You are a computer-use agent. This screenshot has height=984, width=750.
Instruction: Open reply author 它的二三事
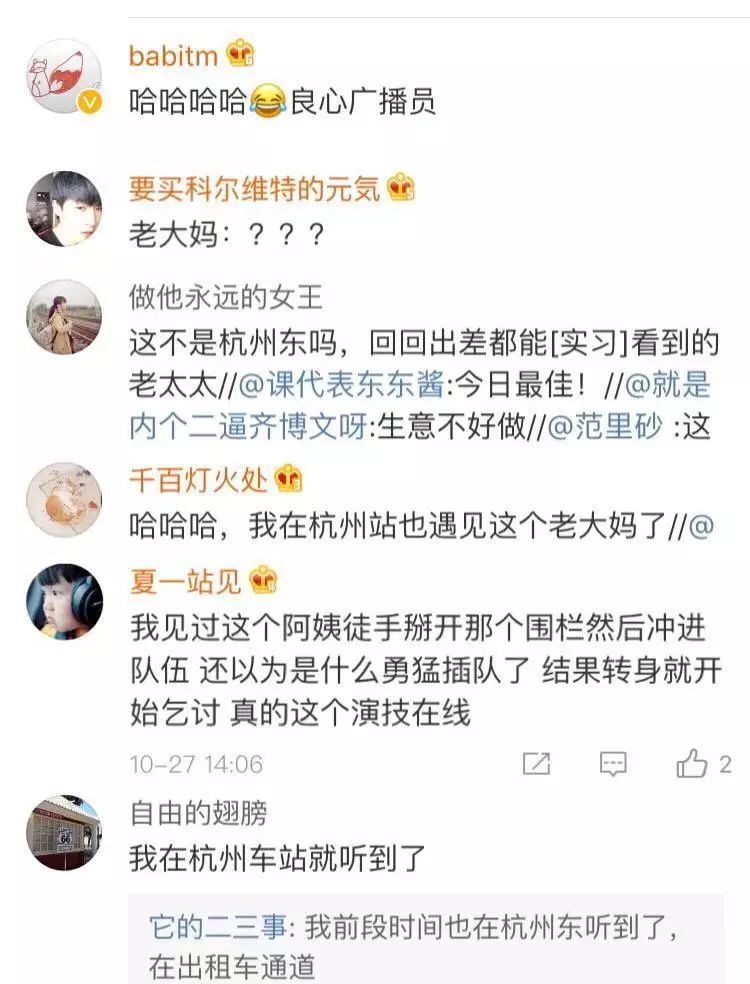tap(218, 927)
